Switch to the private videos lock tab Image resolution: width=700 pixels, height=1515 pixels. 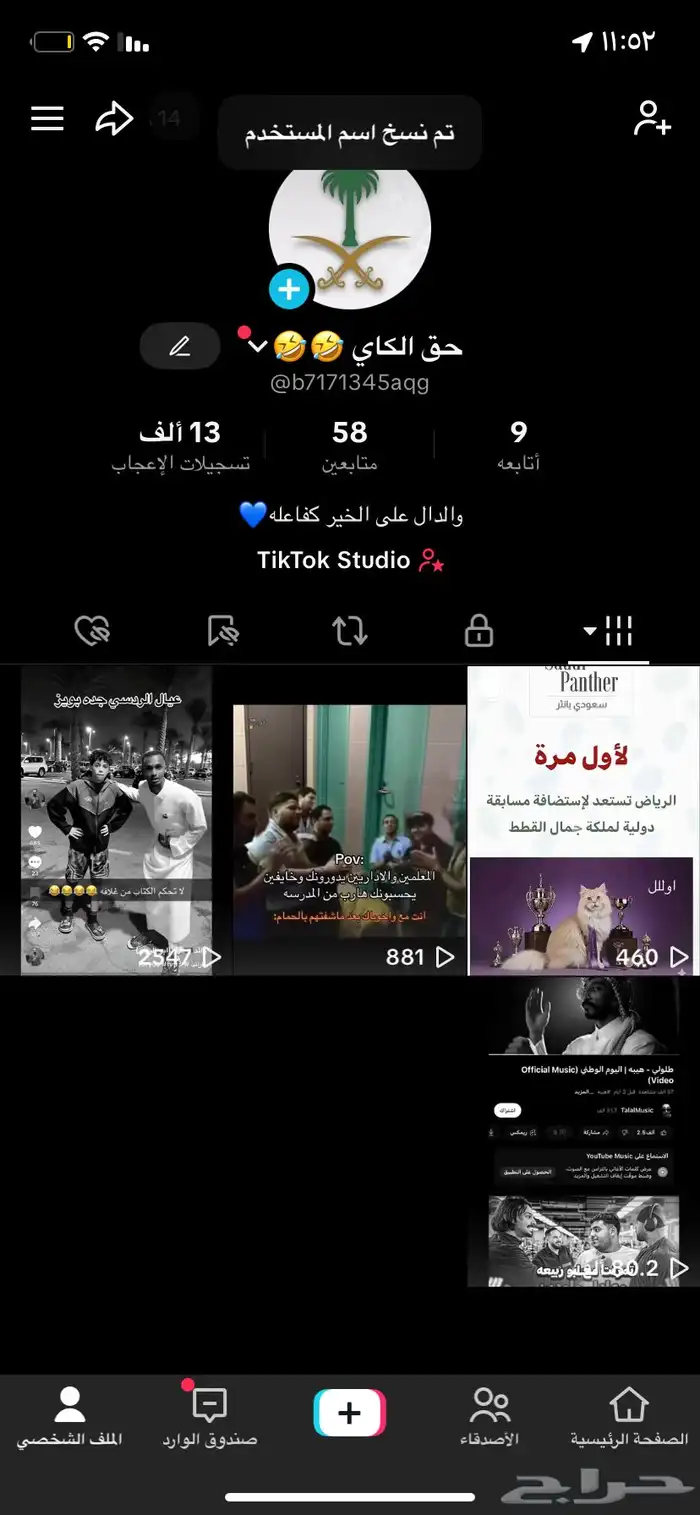479,631
